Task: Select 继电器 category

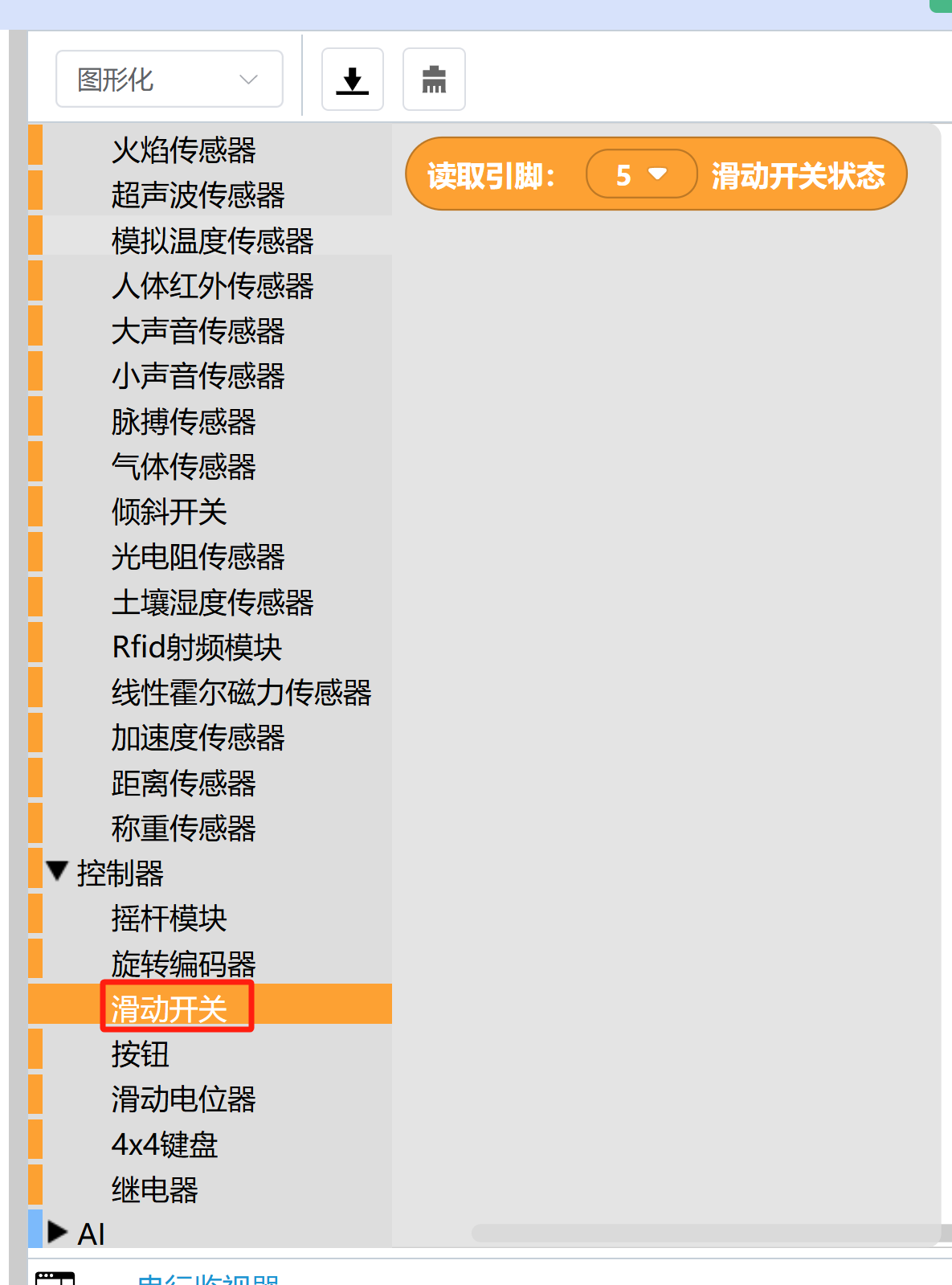Action: tap(154, 1189)
